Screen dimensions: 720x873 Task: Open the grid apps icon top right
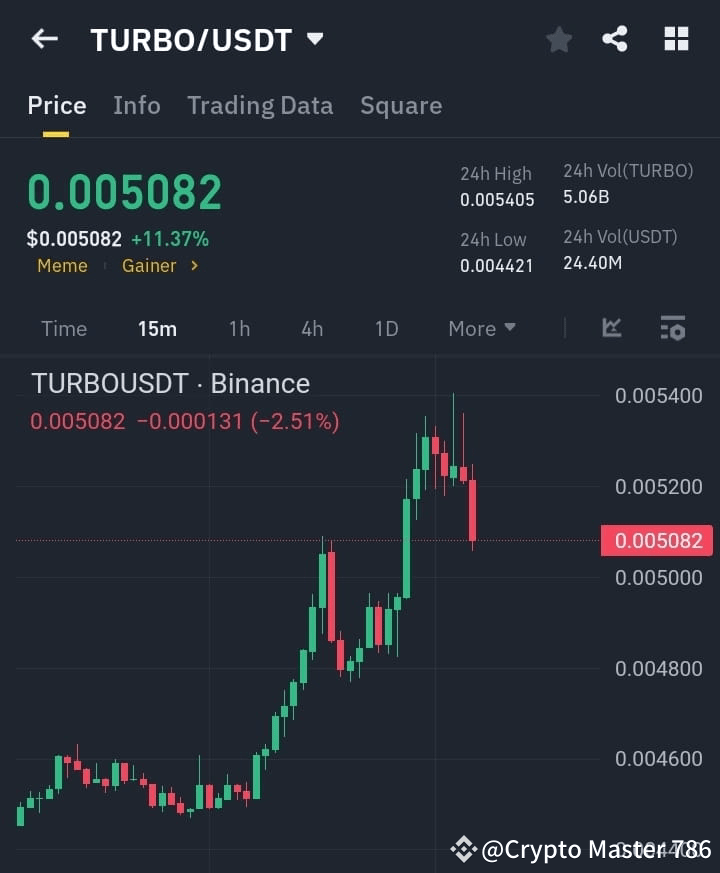(x=676, y=39)
